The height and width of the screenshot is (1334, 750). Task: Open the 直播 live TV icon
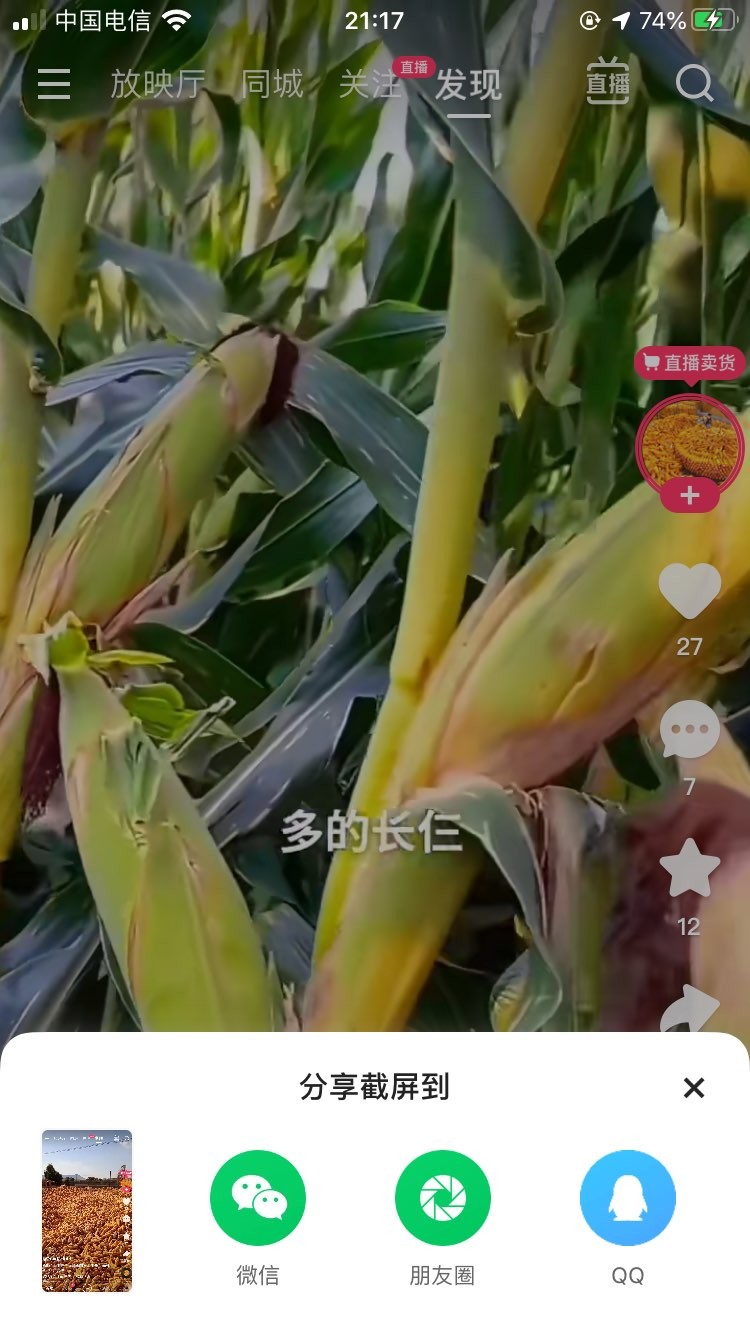pyautogui.click(x=608, y=84)
